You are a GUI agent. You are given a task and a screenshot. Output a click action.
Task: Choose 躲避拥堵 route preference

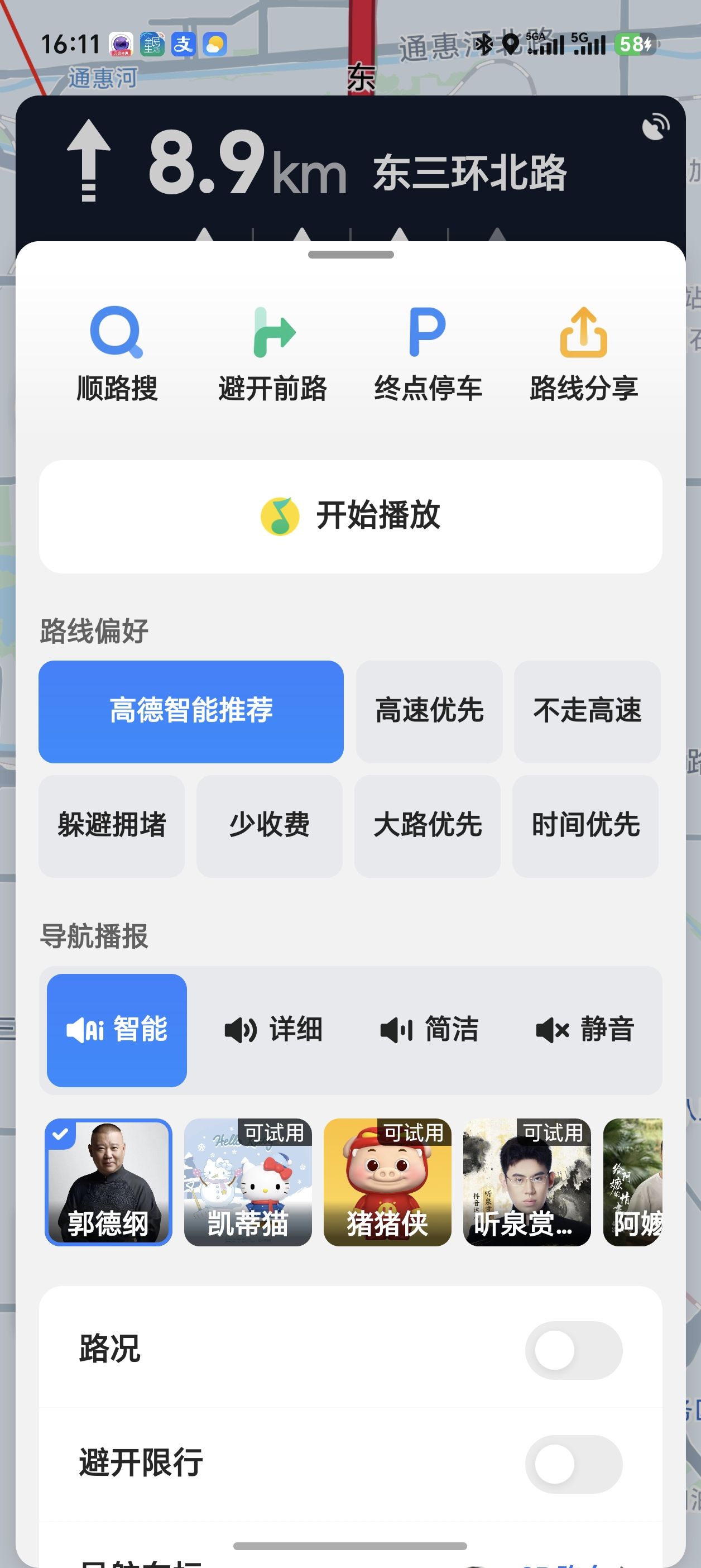coord(112,825)
